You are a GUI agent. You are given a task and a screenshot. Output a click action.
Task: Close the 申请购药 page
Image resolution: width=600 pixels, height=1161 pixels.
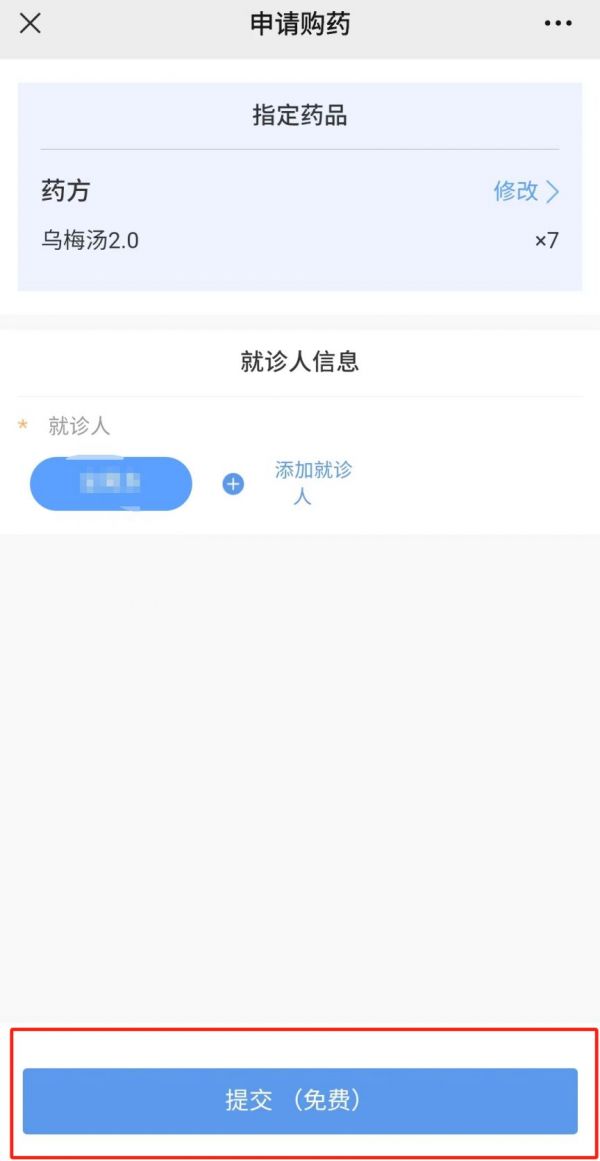point(30,24)
